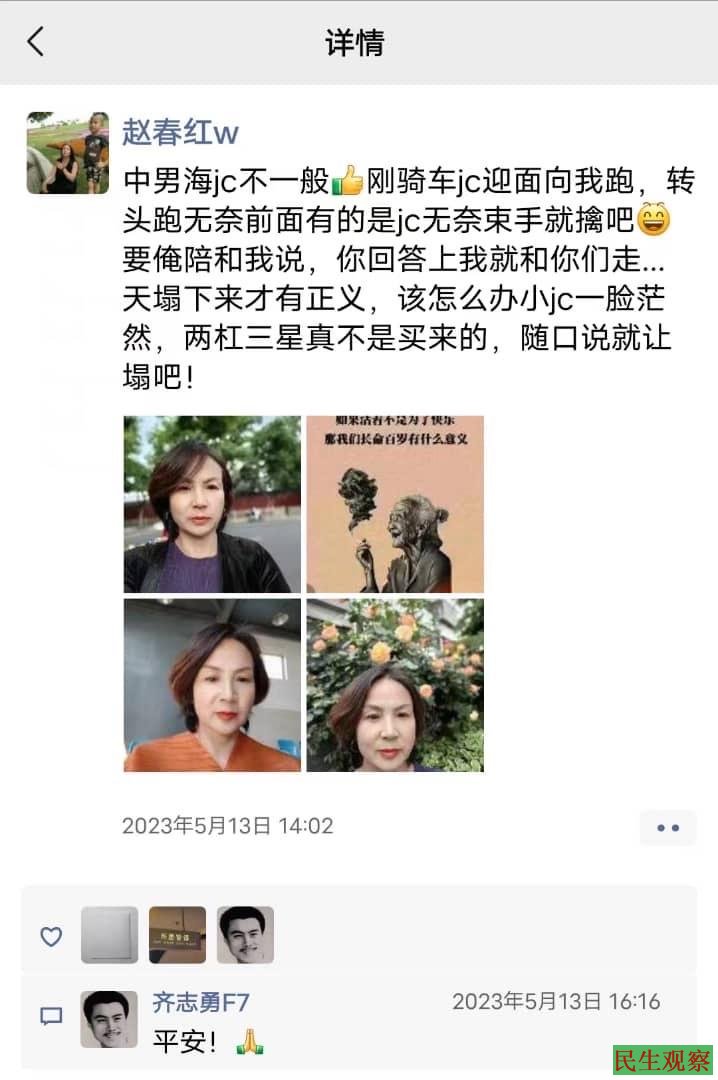Open commenter 齐志勇F7's avatar

point(109,1019)
